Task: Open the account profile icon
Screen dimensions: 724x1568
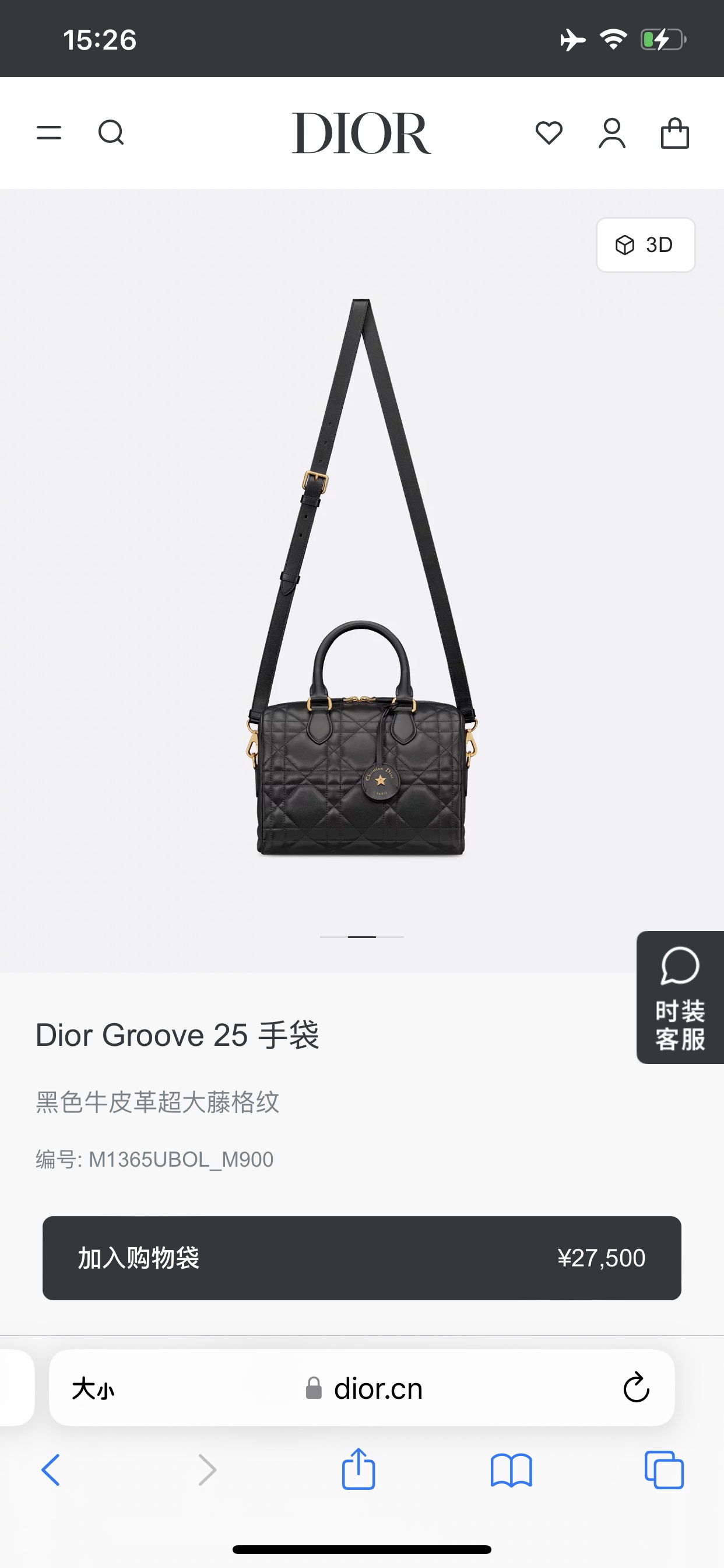Action: point(612,132)
